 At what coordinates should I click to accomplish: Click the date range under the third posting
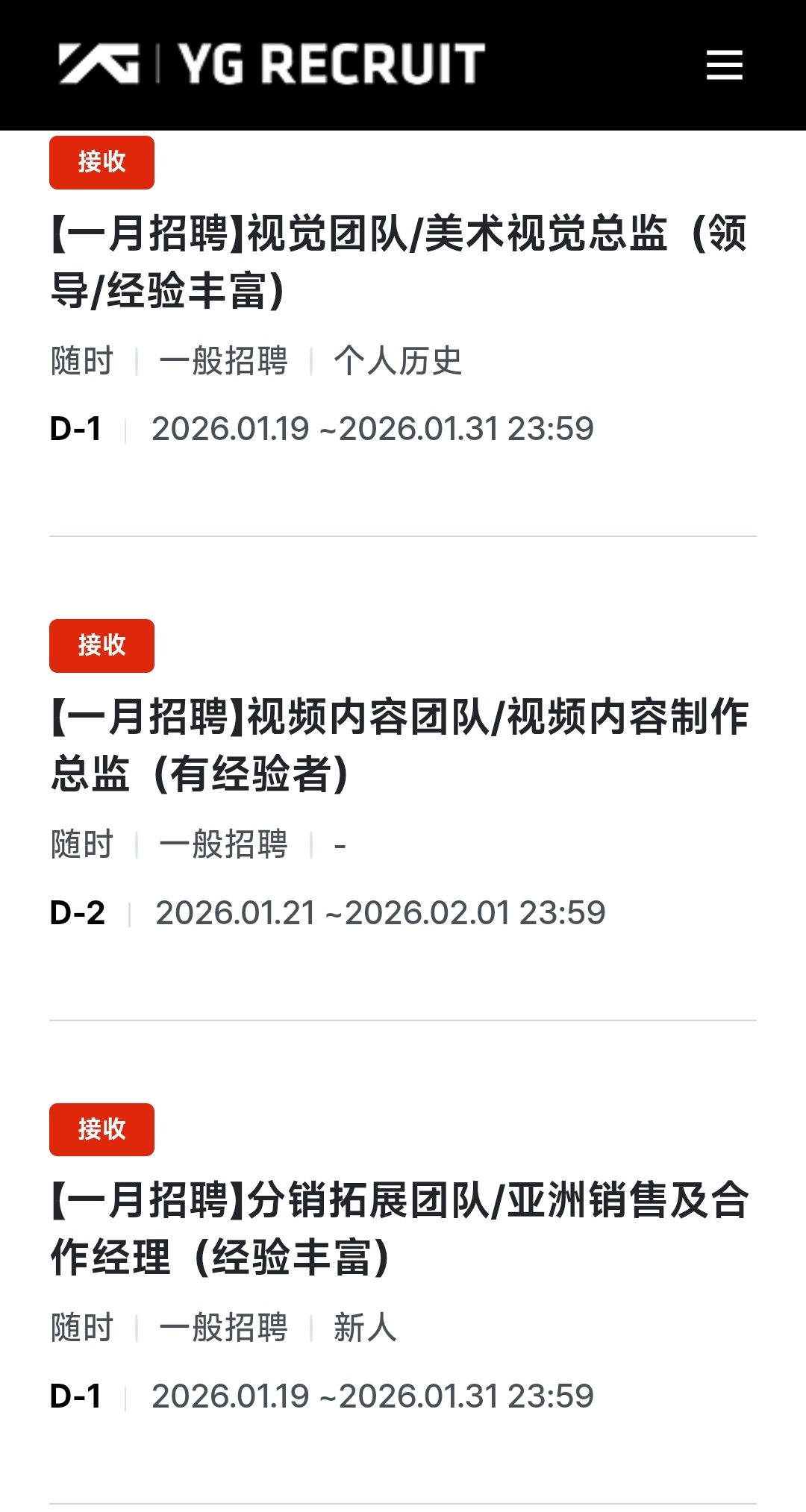[x=373, y=1396]
